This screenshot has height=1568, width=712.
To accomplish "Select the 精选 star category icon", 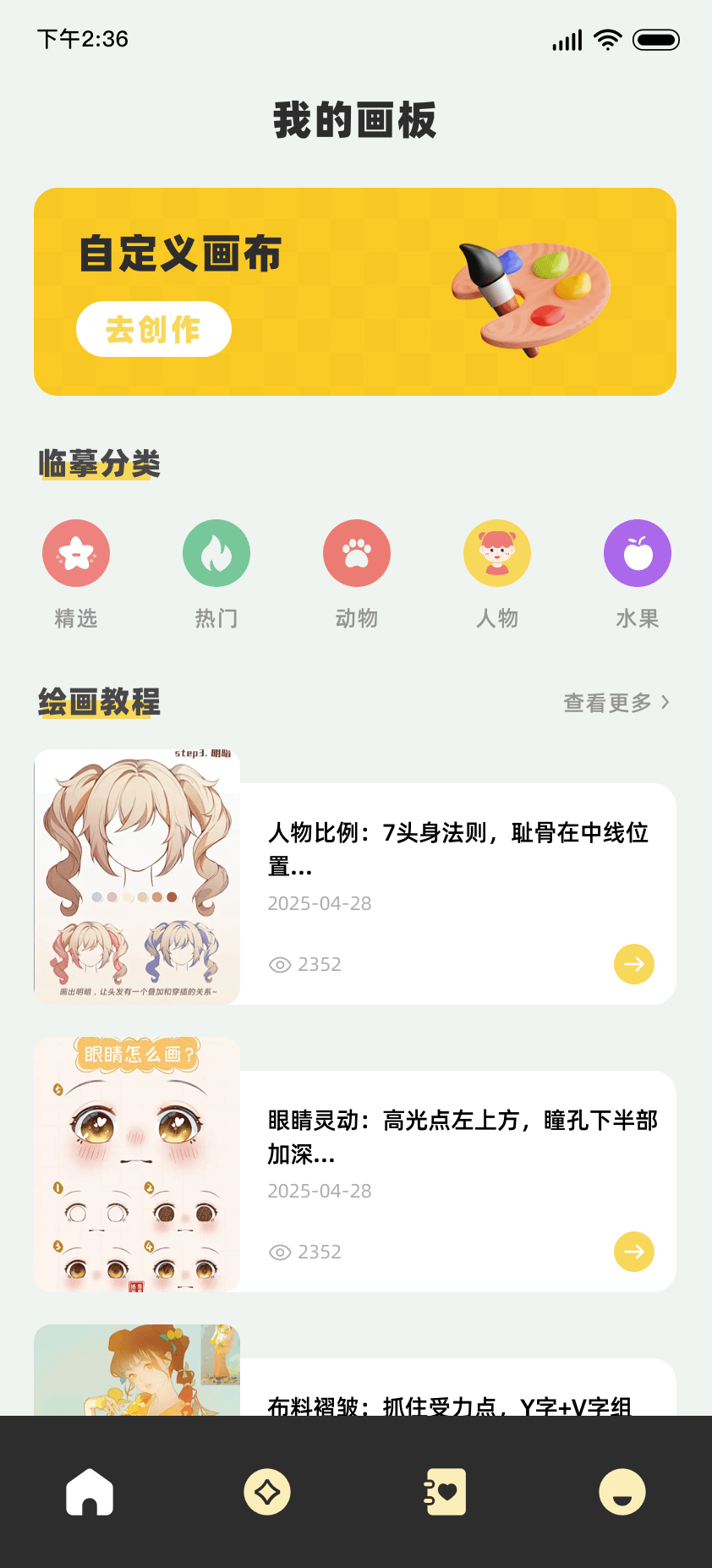I will coord(76,552).
